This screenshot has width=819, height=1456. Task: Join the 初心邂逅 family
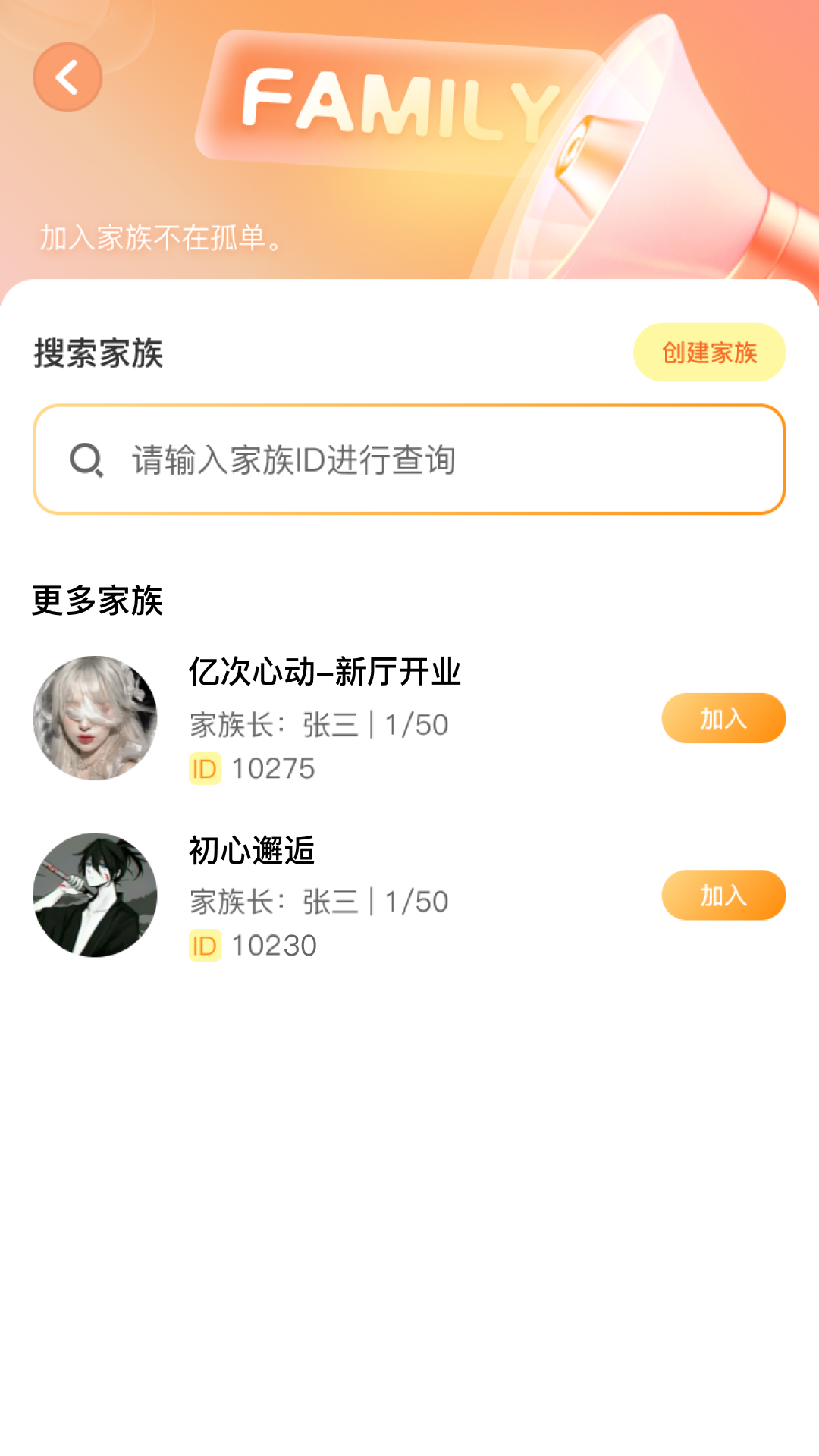(723, 896)
